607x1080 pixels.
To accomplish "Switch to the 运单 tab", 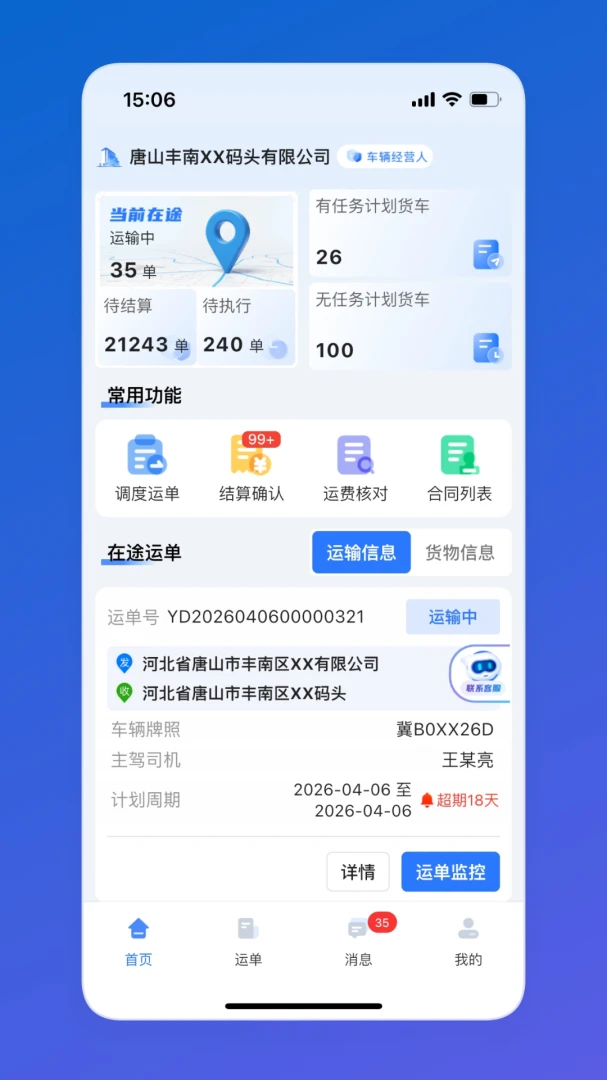I will pyautogui.click(x=248, y=942).
